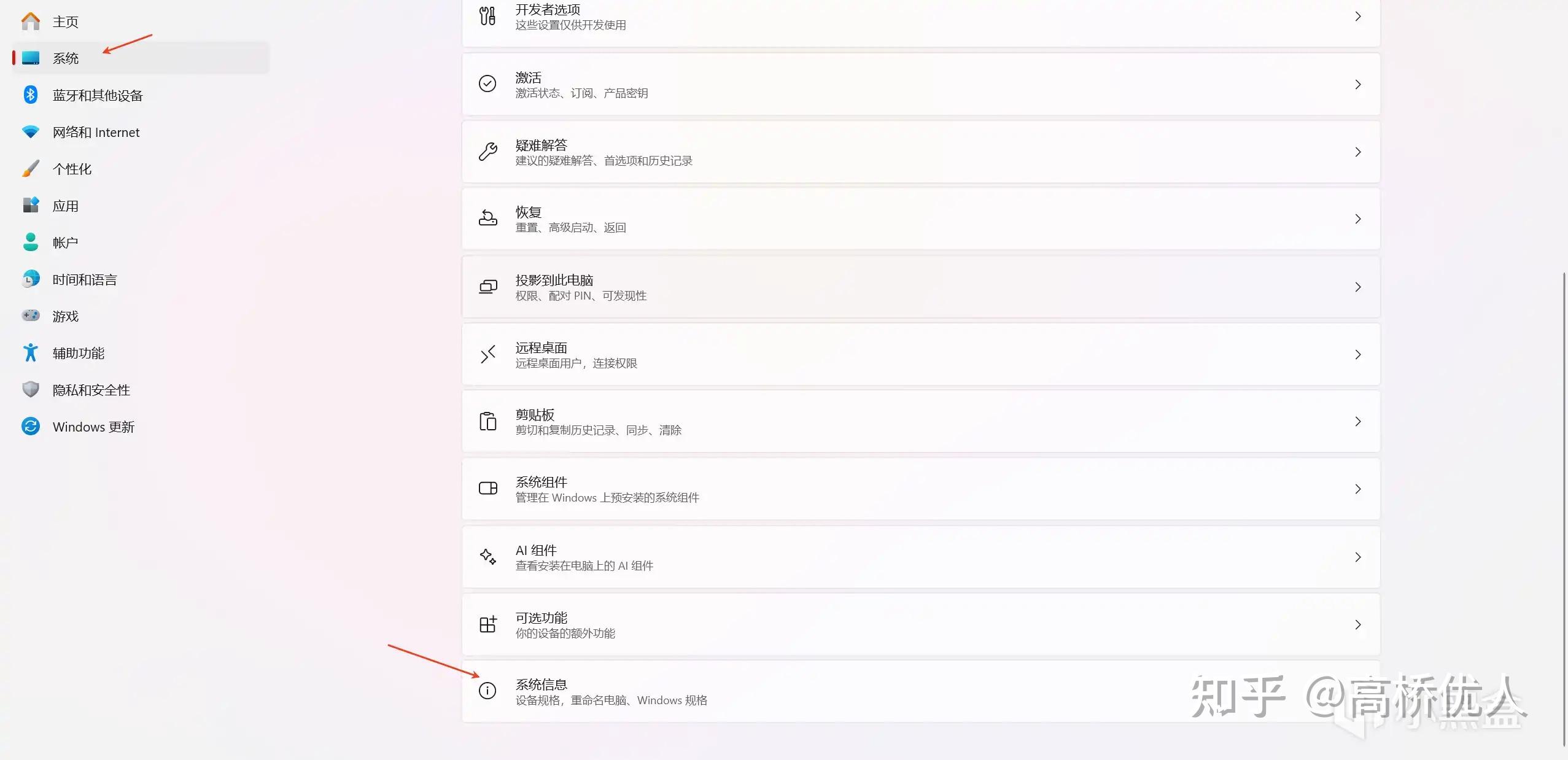Open 游戏 settings

[x=65, y=317]
